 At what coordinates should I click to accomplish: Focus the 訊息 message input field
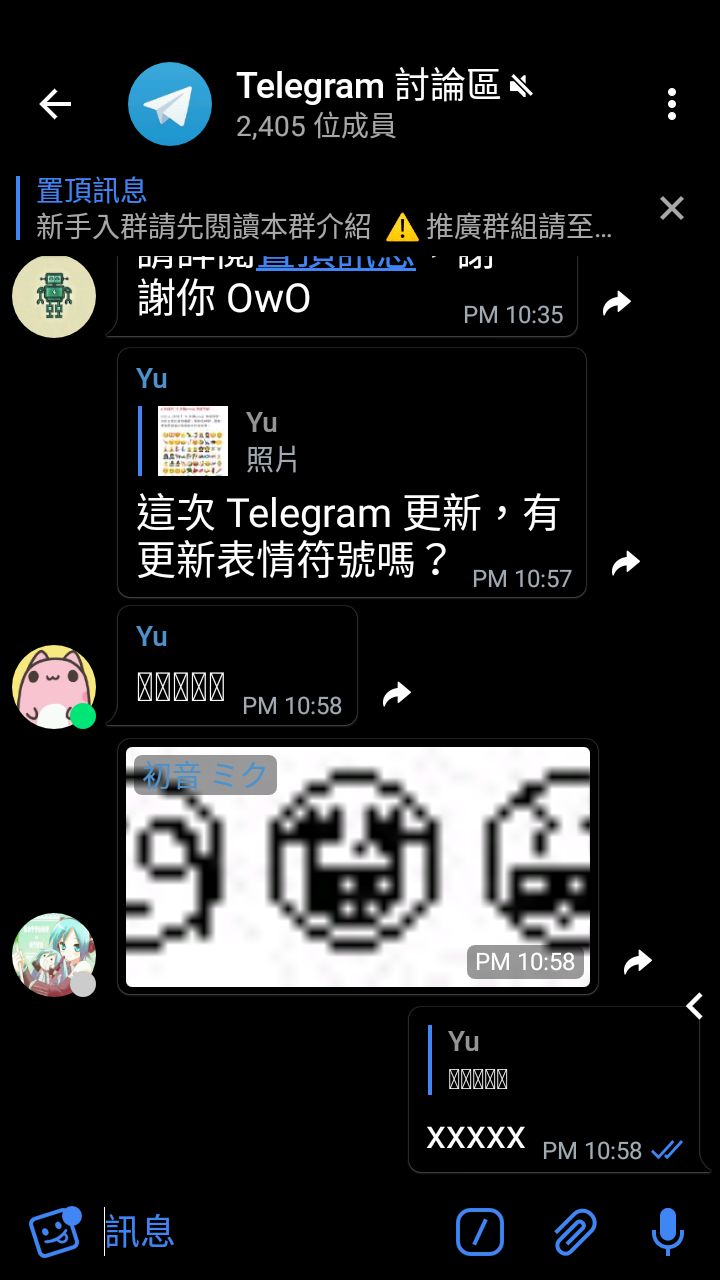[x=270, y=1232]
